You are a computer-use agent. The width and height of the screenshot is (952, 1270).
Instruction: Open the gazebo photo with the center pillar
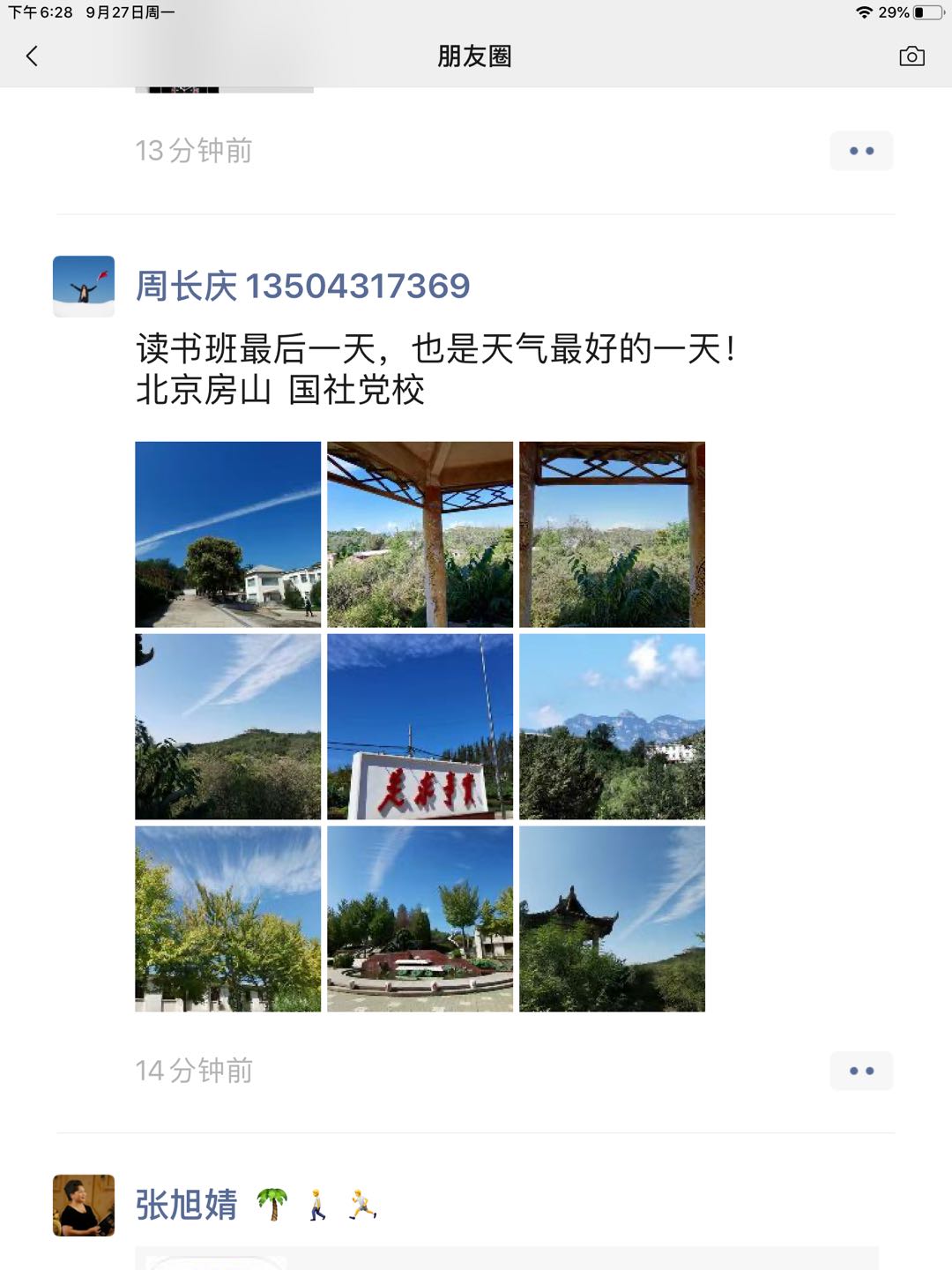tap(420, 534)
